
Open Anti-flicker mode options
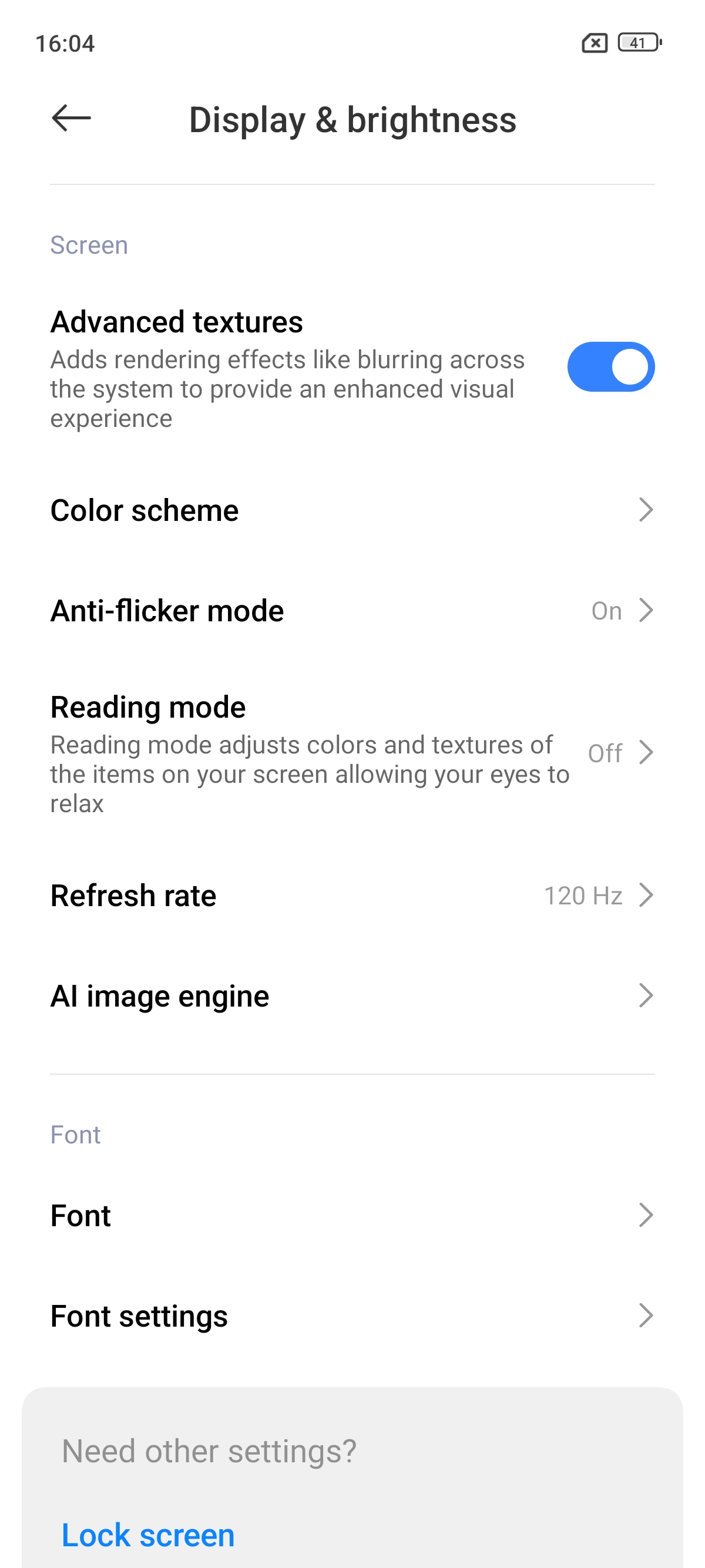point(352,611)
